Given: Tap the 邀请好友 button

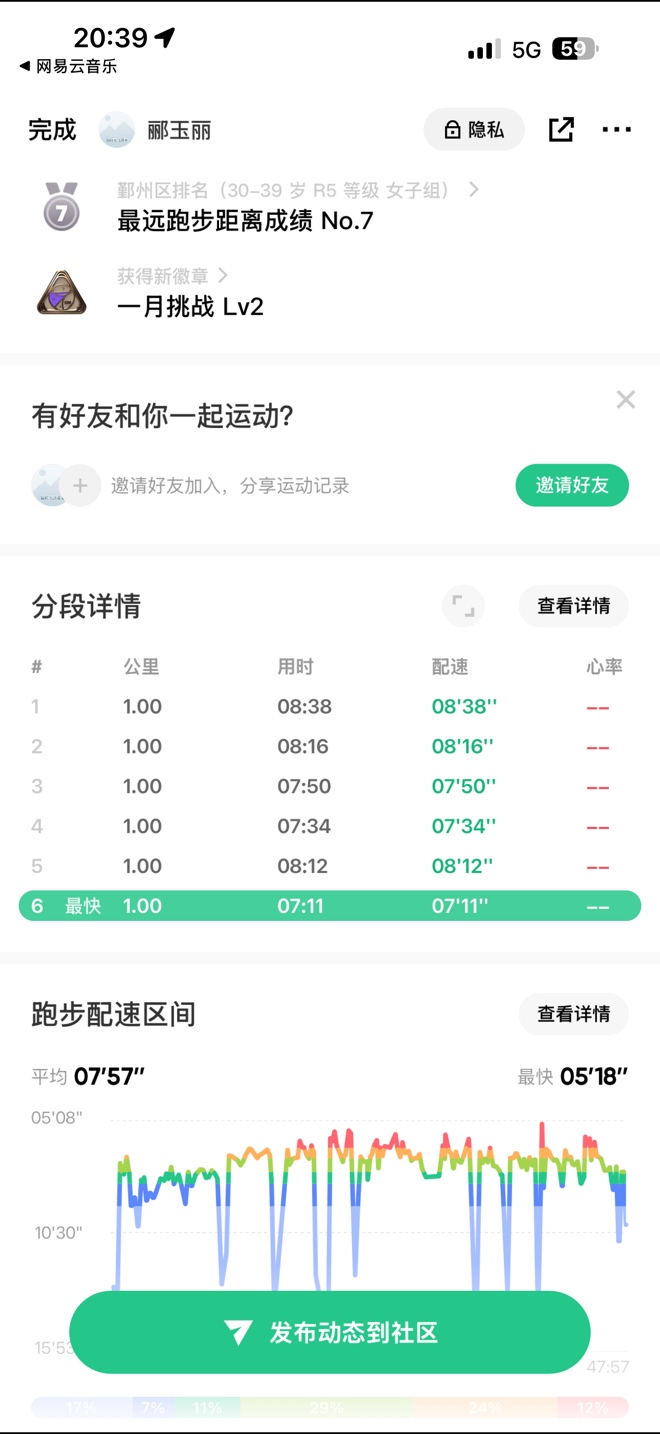Looking at the screenshot, I should [572, 485].
